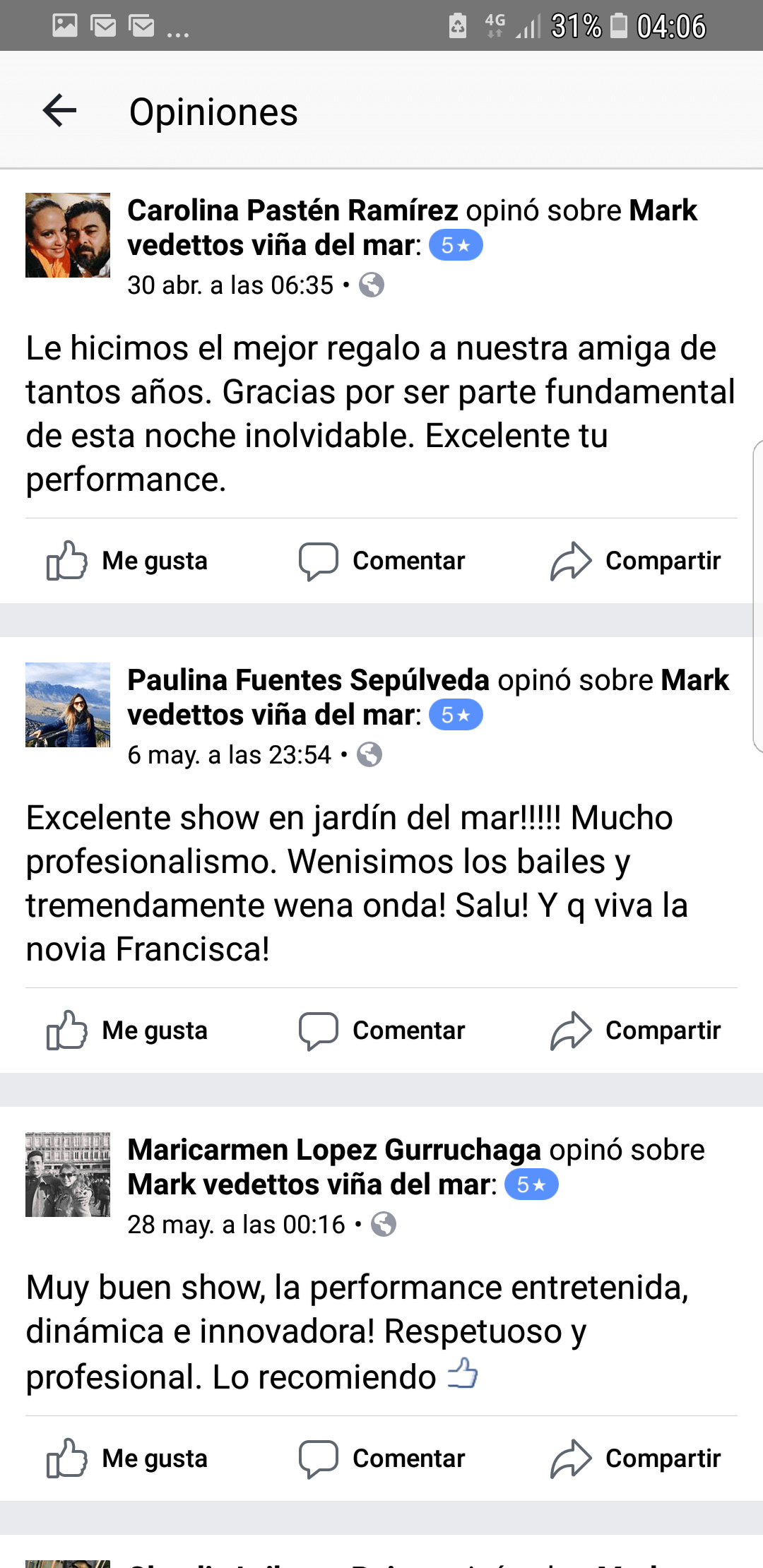Like Maricarmen Lopez Gurruchaga's review
The image size is (763, 1568).
coord(127,1459)
